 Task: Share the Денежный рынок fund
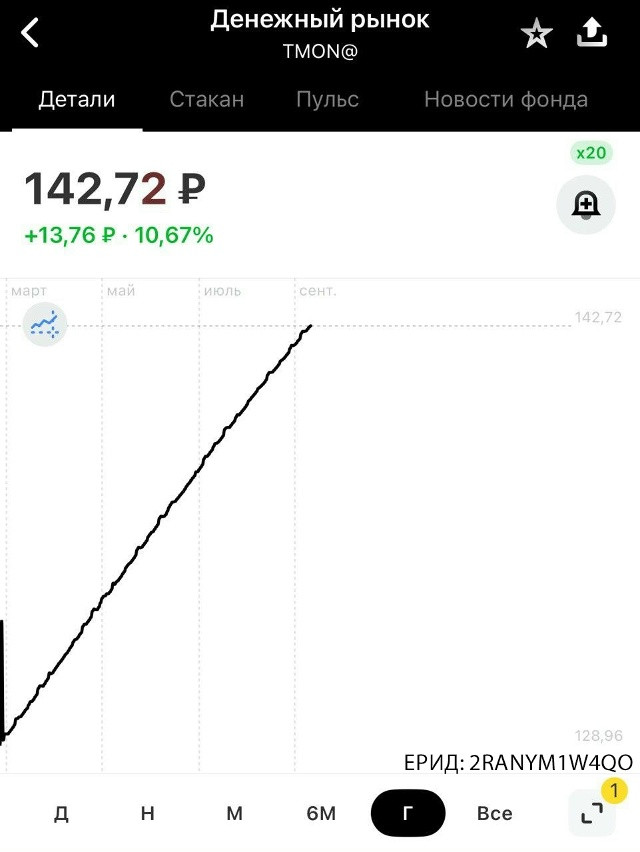592,34
